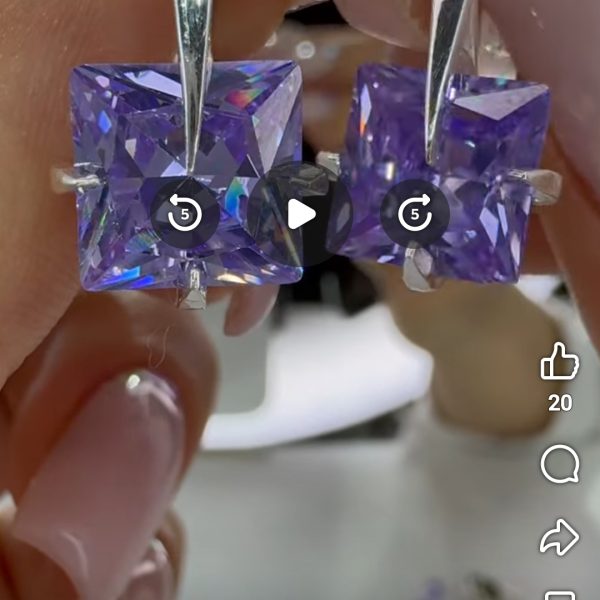600x600 pixels.
Task: Skip forward 5 seconds
Action: (x=414, y=213)
